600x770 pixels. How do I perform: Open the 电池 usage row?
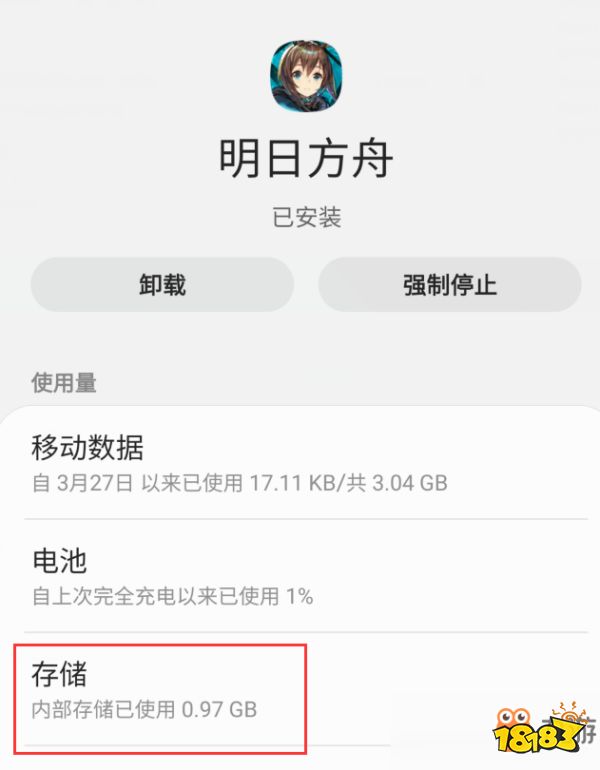click(x=300, y=577)
